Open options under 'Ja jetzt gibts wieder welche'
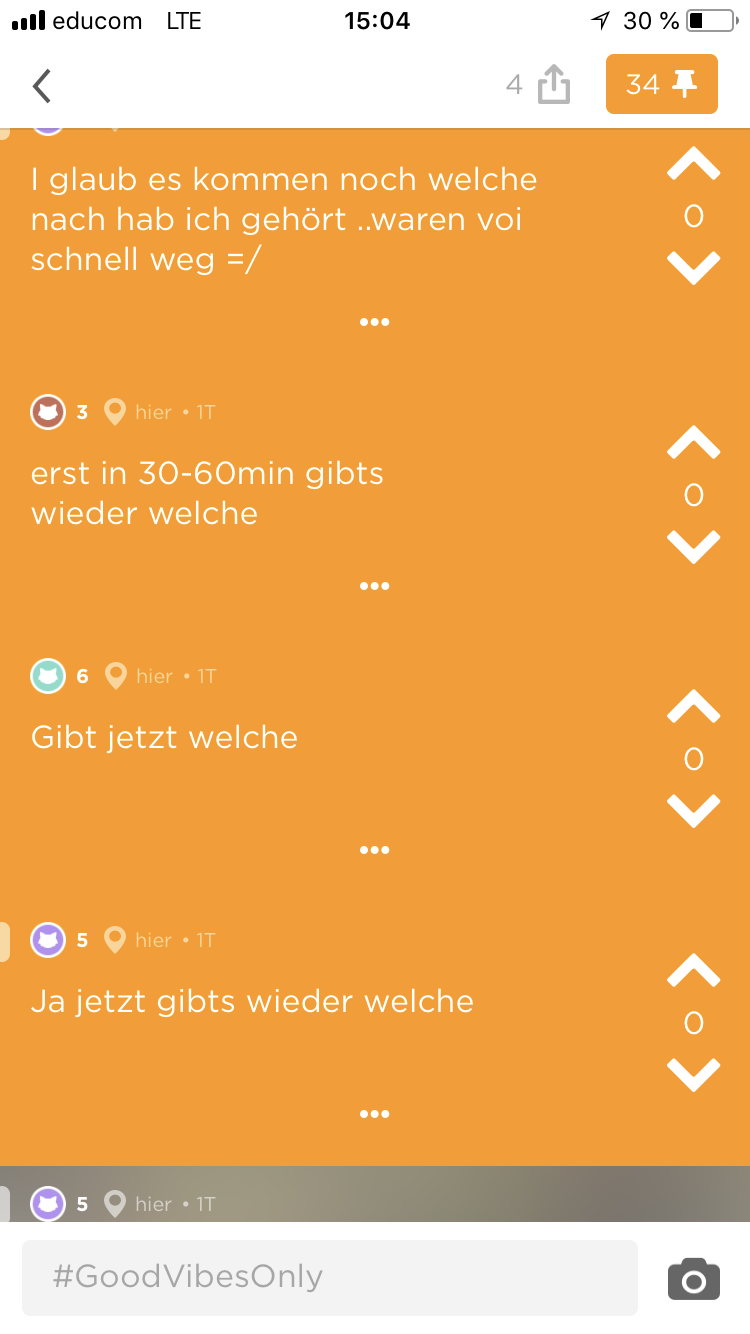Viewport: 750px width, 1334px height. 374,1114
